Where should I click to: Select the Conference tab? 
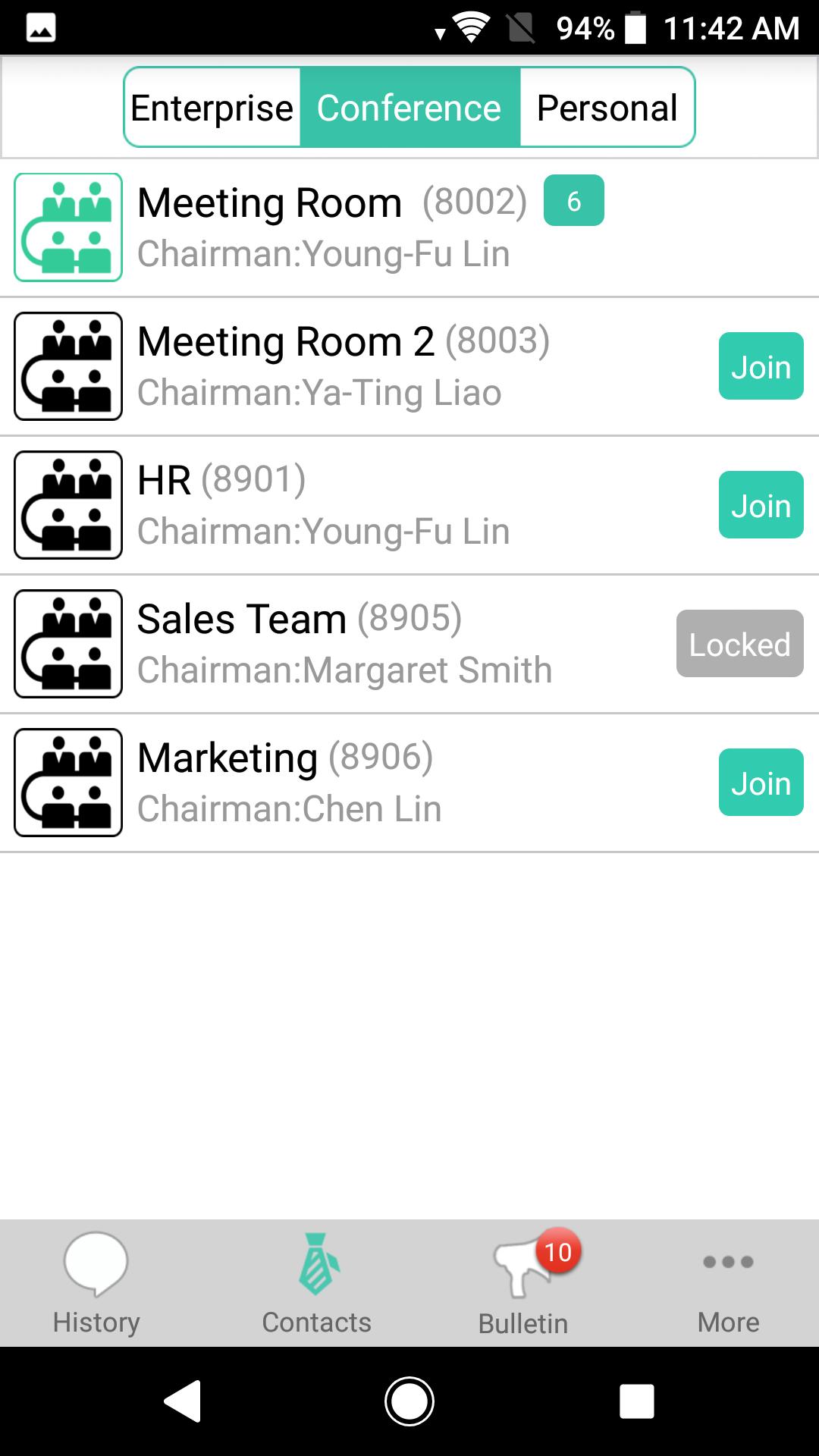(x=409, y=107)
